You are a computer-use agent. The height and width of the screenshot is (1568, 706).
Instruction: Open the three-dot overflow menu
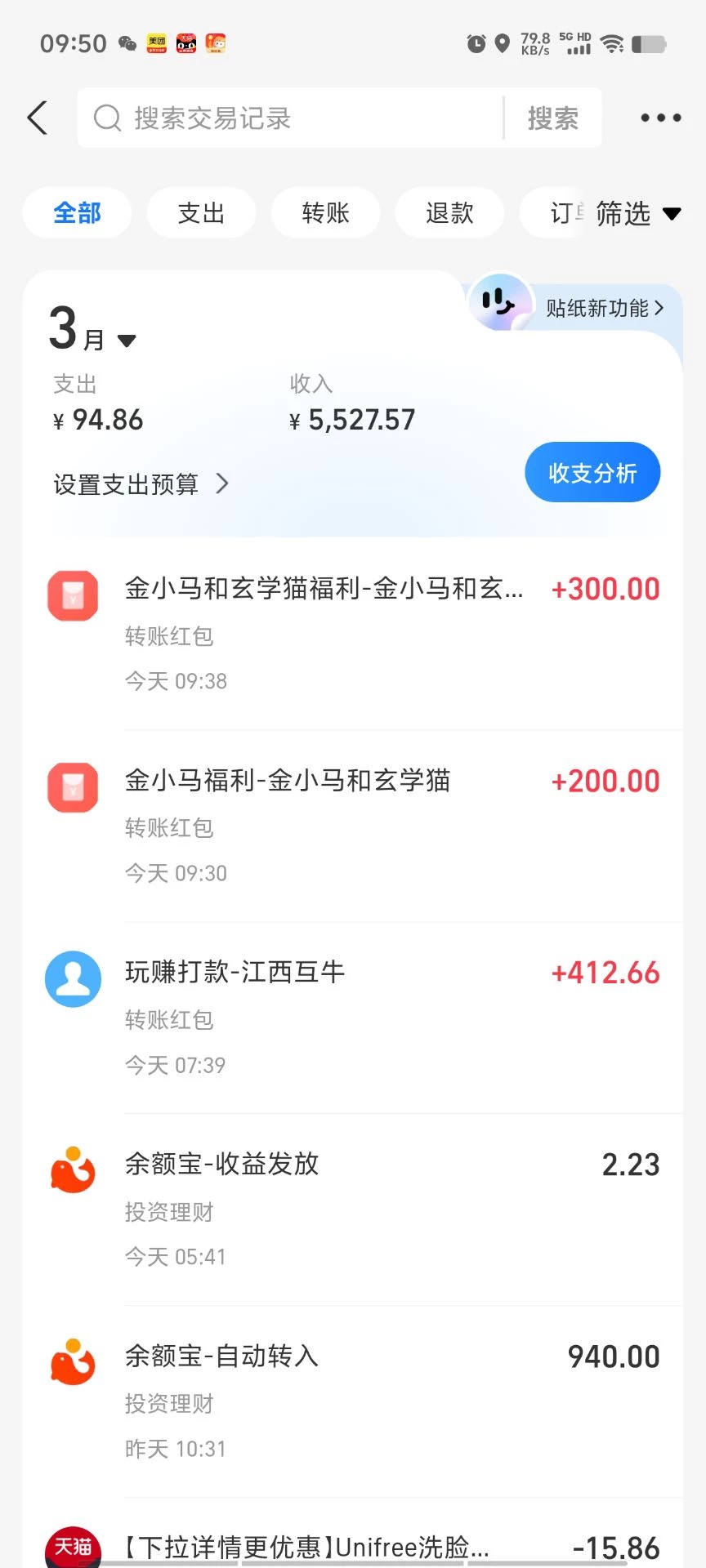tap(660, 118)
